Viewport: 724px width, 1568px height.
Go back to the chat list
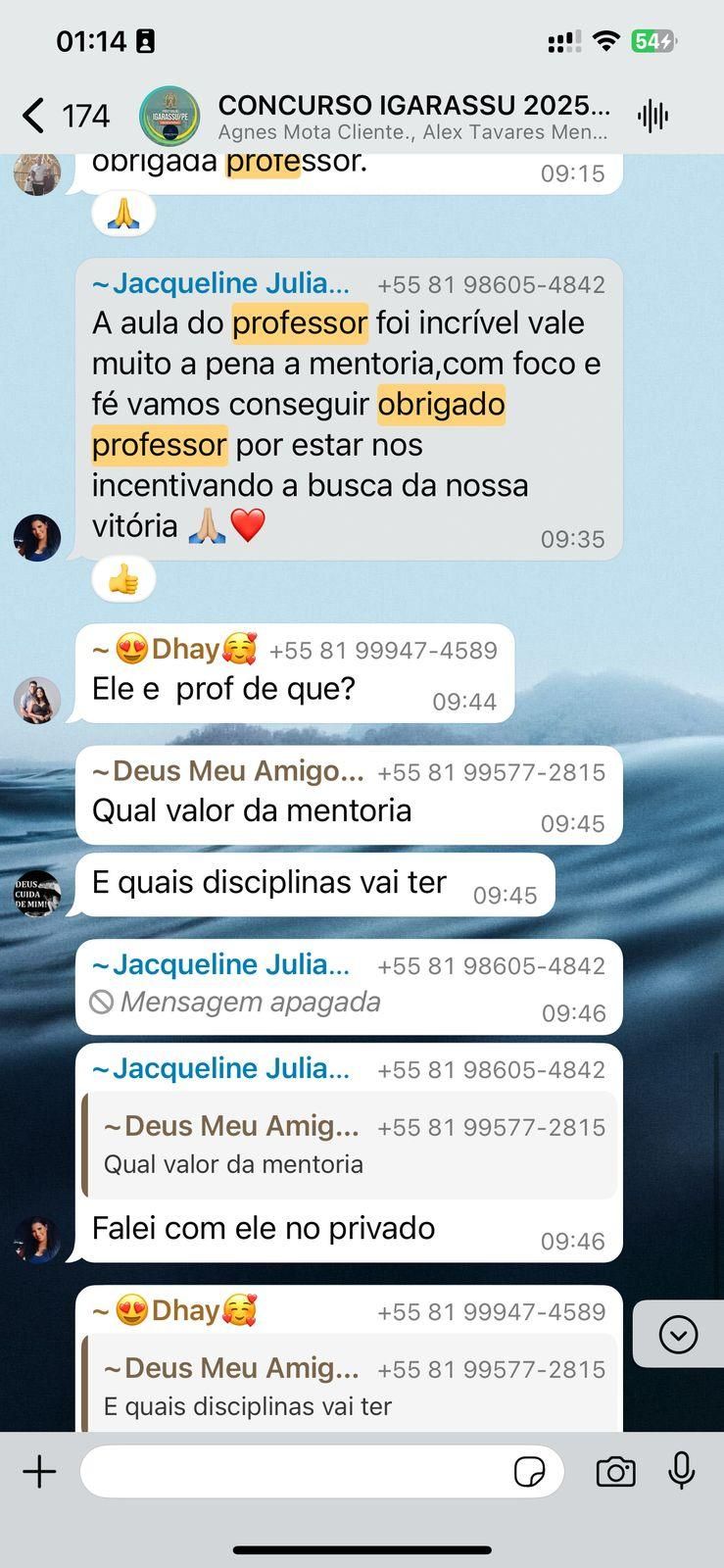point(35,116)
